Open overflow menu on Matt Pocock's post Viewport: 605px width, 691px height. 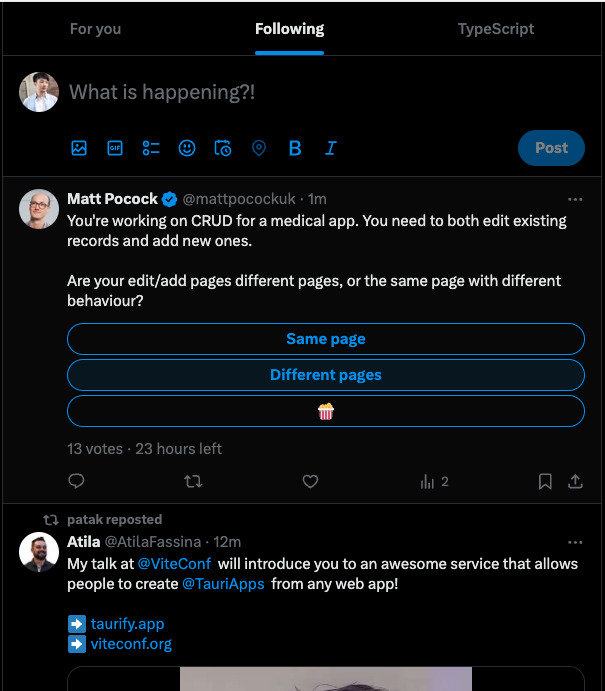(x=575, y=199)
